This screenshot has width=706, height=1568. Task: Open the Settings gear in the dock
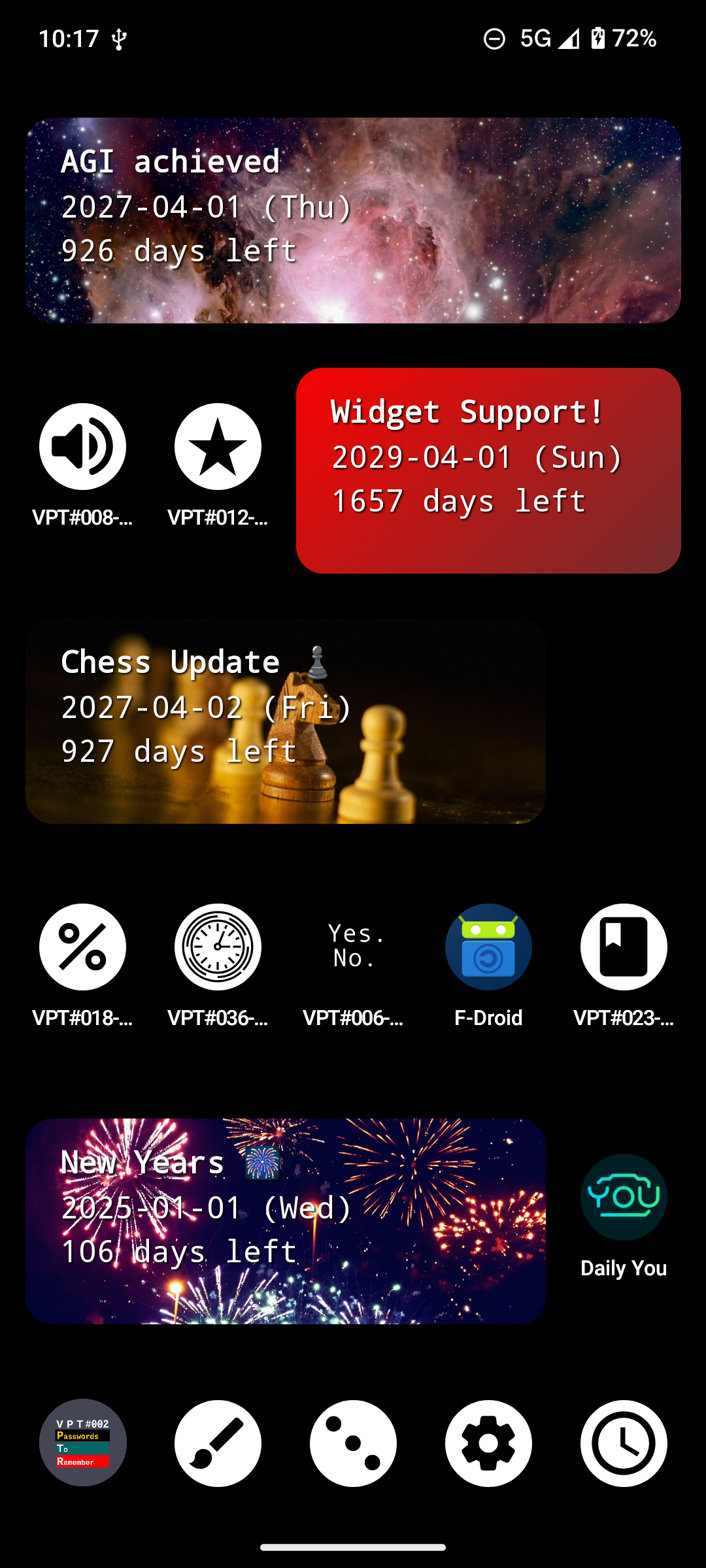488,1443
